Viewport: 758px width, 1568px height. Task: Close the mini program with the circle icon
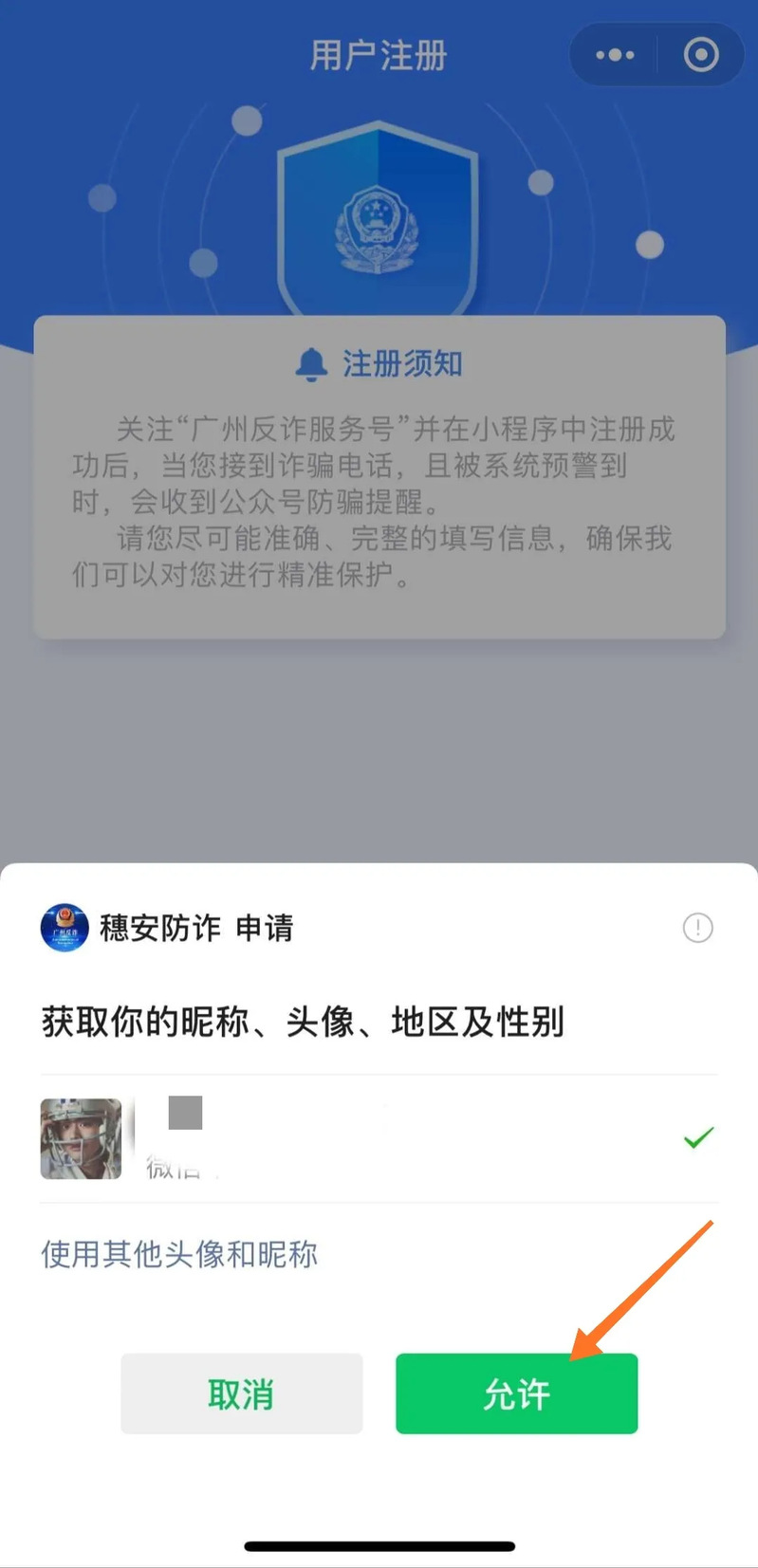pyautogui.click(x=701, y=55)
